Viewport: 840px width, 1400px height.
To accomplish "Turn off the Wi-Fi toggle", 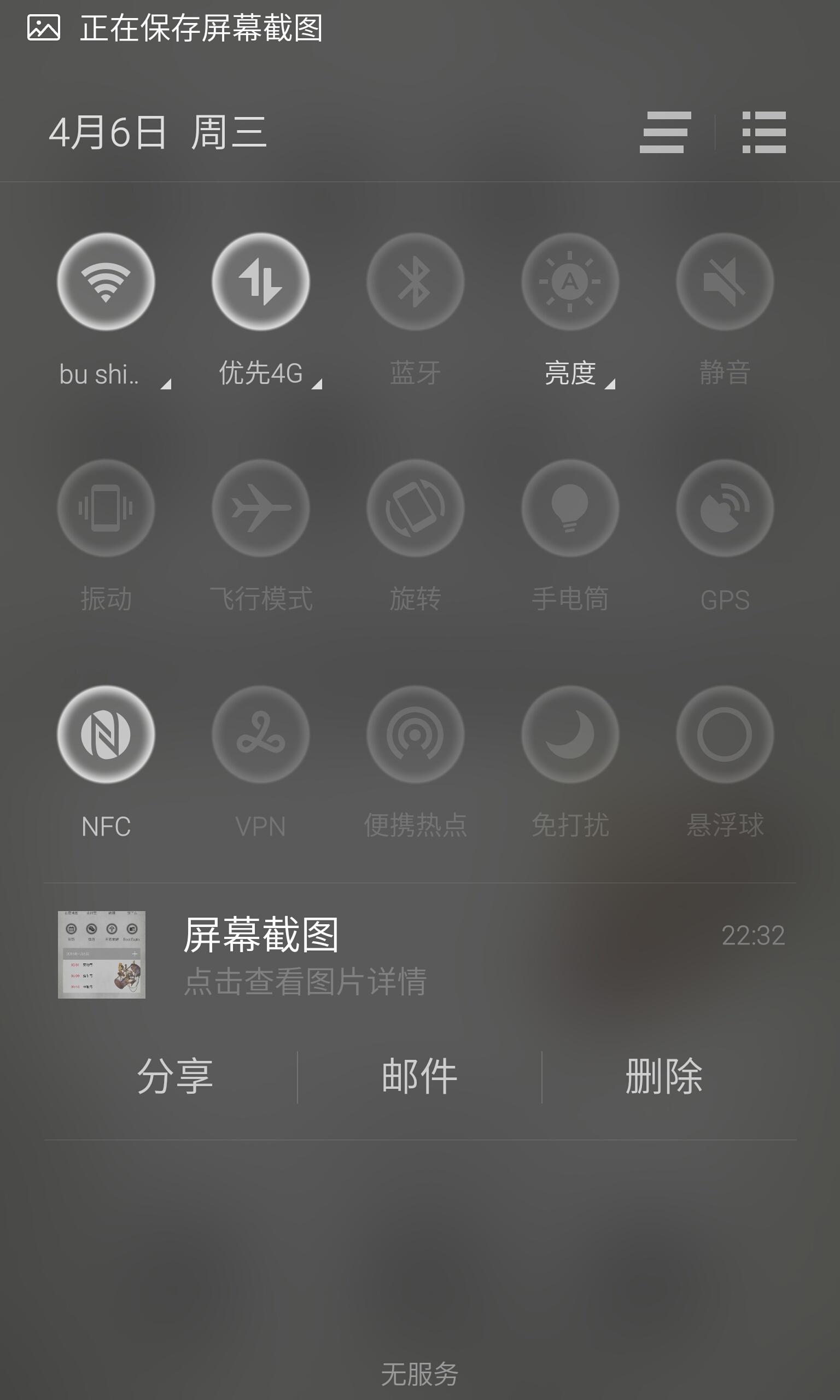I will click(x=106, y=281).
